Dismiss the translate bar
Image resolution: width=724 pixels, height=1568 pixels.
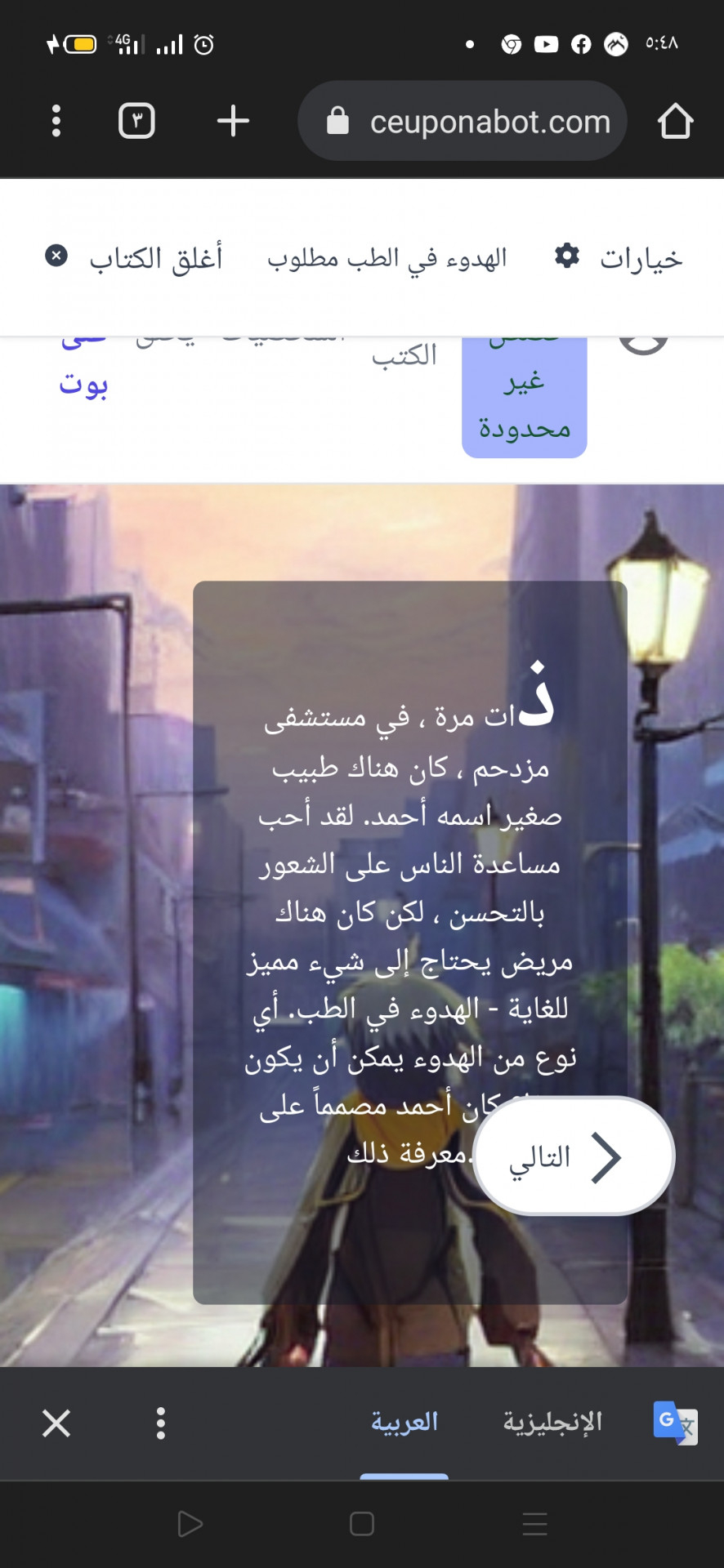(x=56, y=1423)
